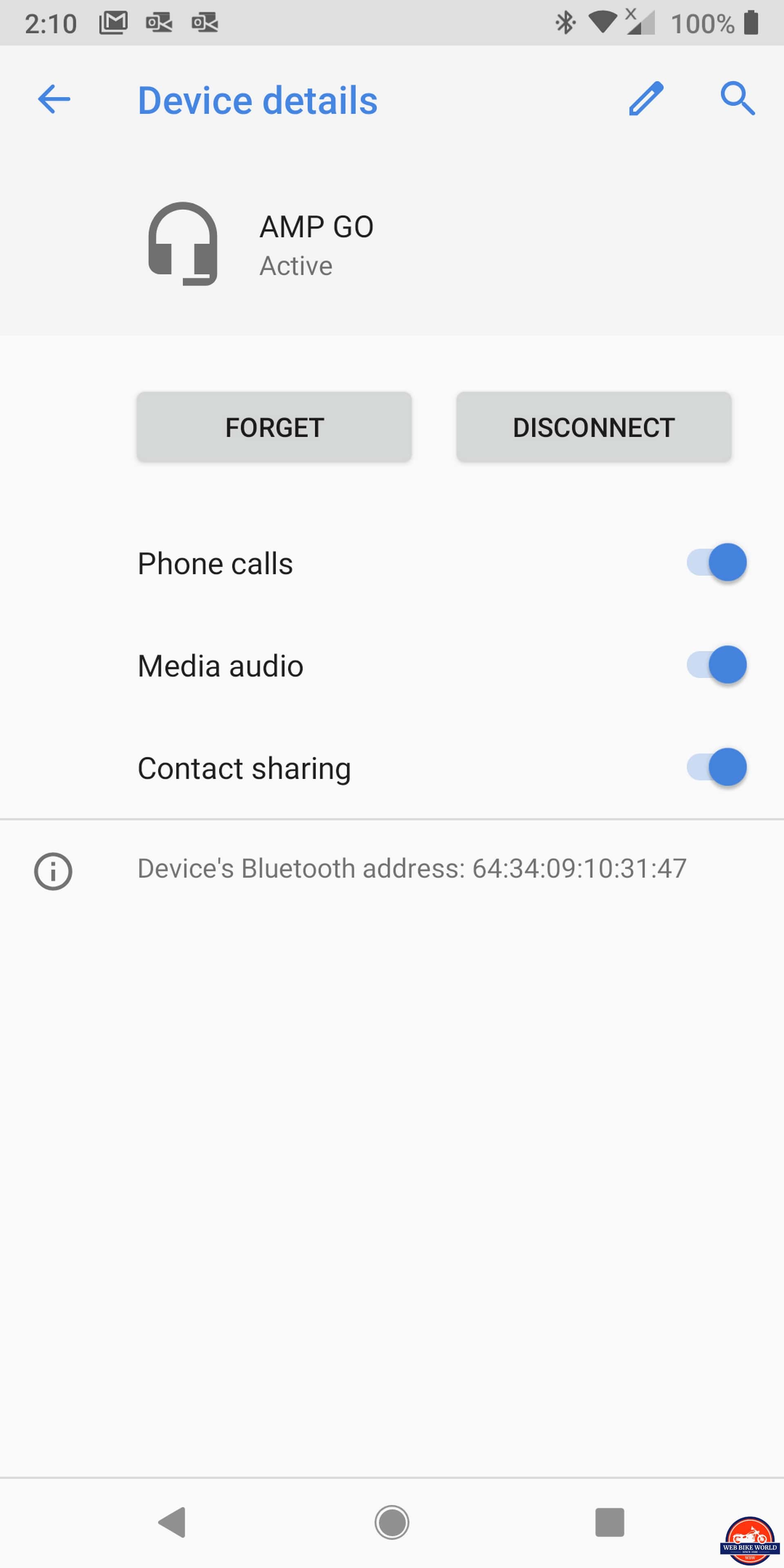The width and height of the screenshot is (784, 1568).
Task: Open recent apps from navigation bar
Action: click(609, 1522)
